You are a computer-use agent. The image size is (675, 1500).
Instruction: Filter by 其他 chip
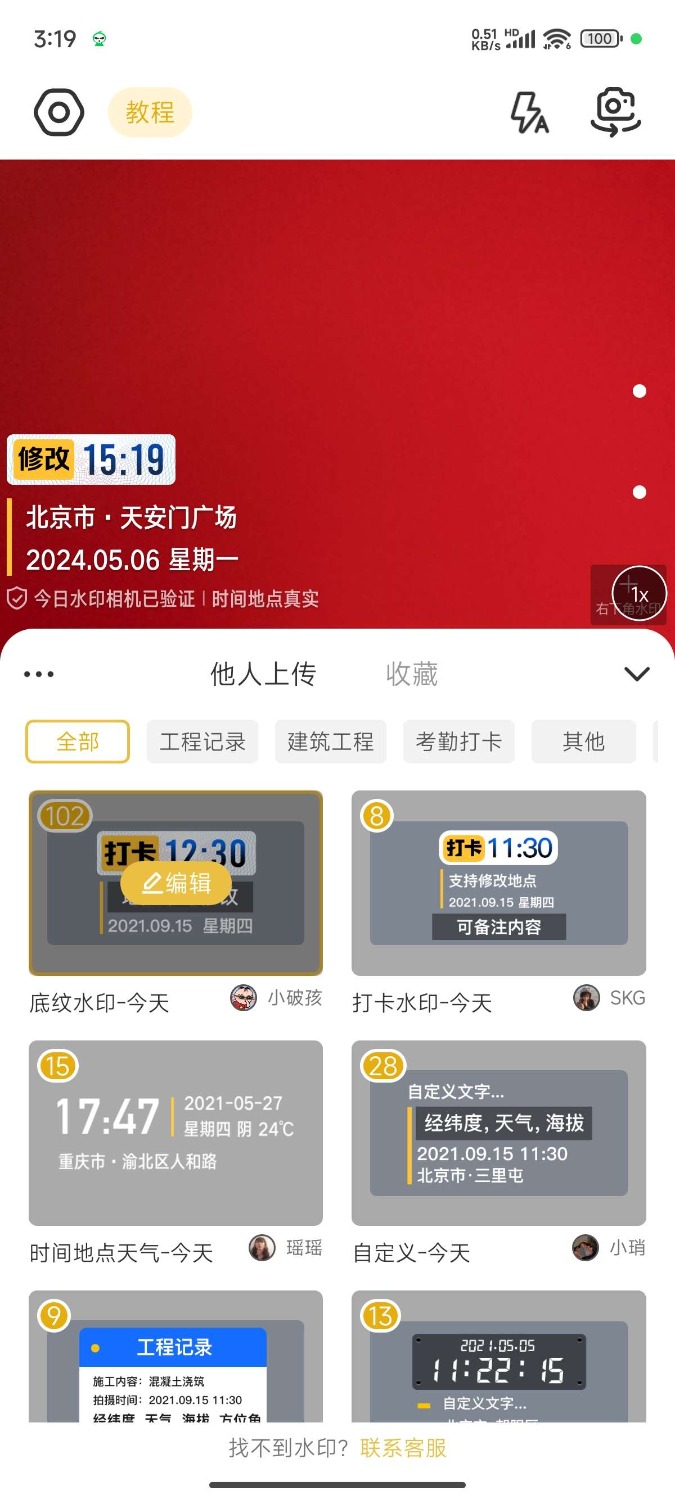pyautogui.click(x=583, y=742)
